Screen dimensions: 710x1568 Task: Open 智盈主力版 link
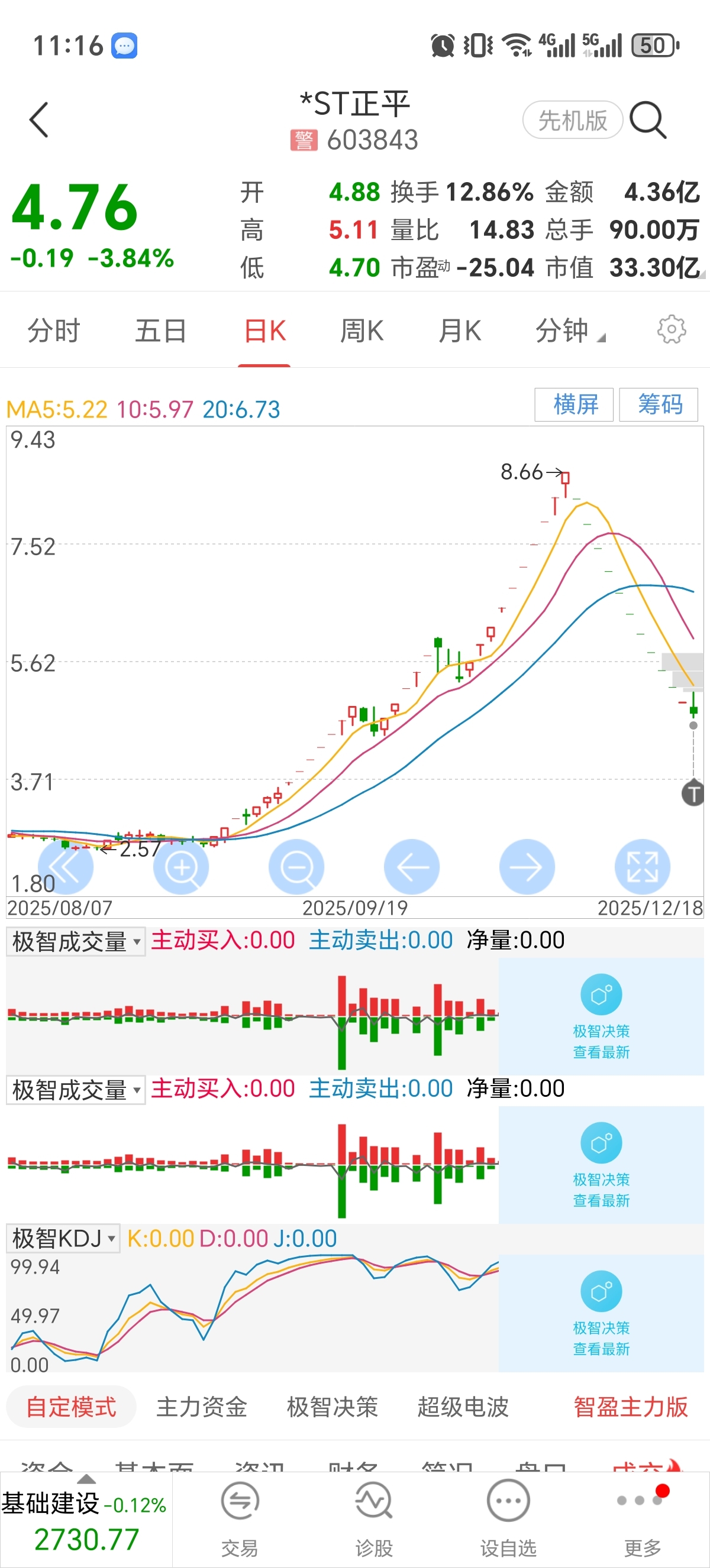(630, 1407)
